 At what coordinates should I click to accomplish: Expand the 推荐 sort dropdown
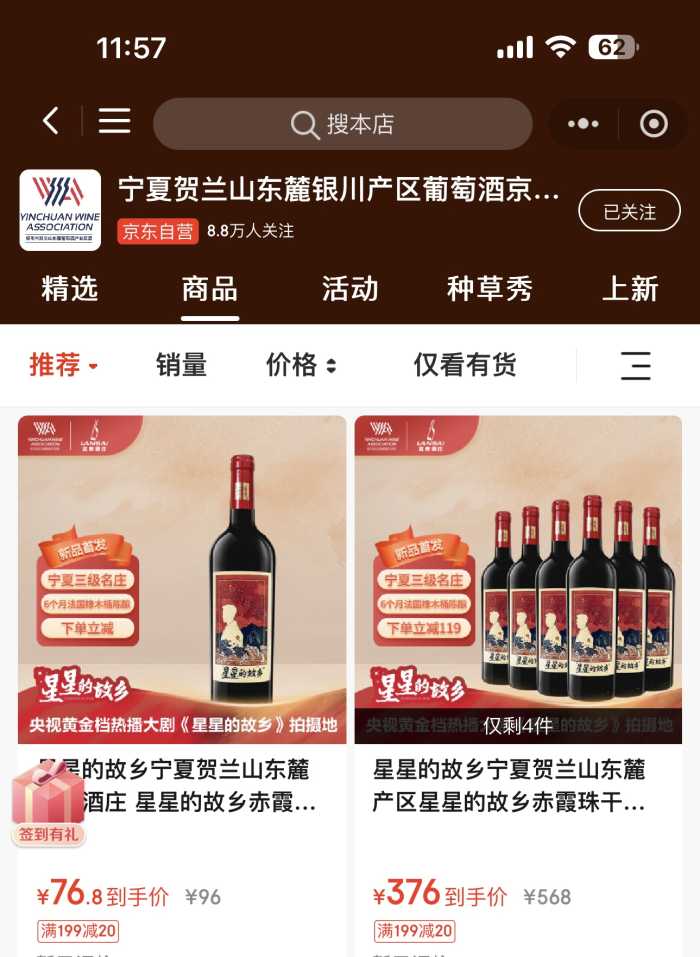click(64, 365)
